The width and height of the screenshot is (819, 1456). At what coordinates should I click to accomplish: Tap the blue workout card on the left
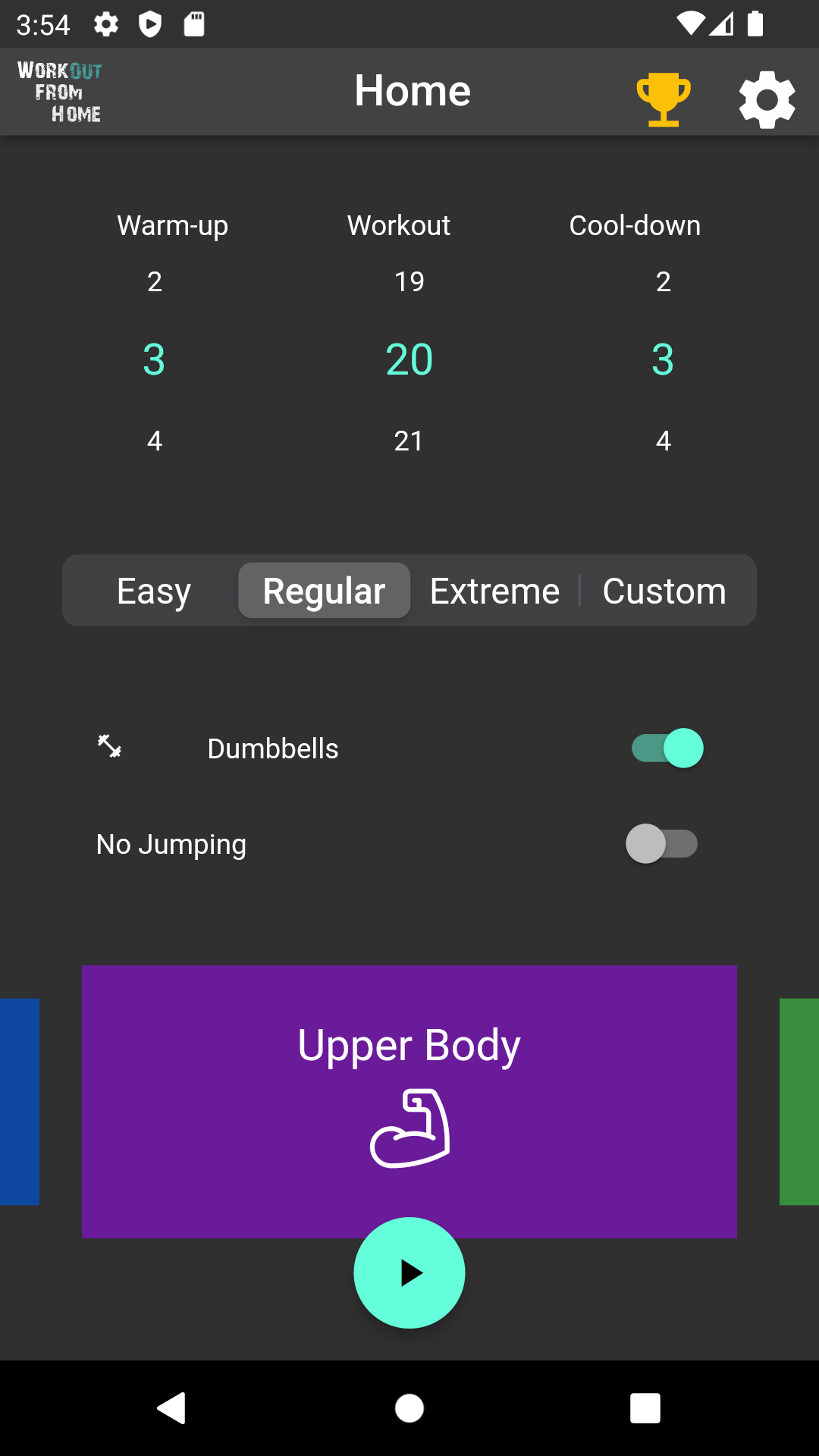(19, 1101)
